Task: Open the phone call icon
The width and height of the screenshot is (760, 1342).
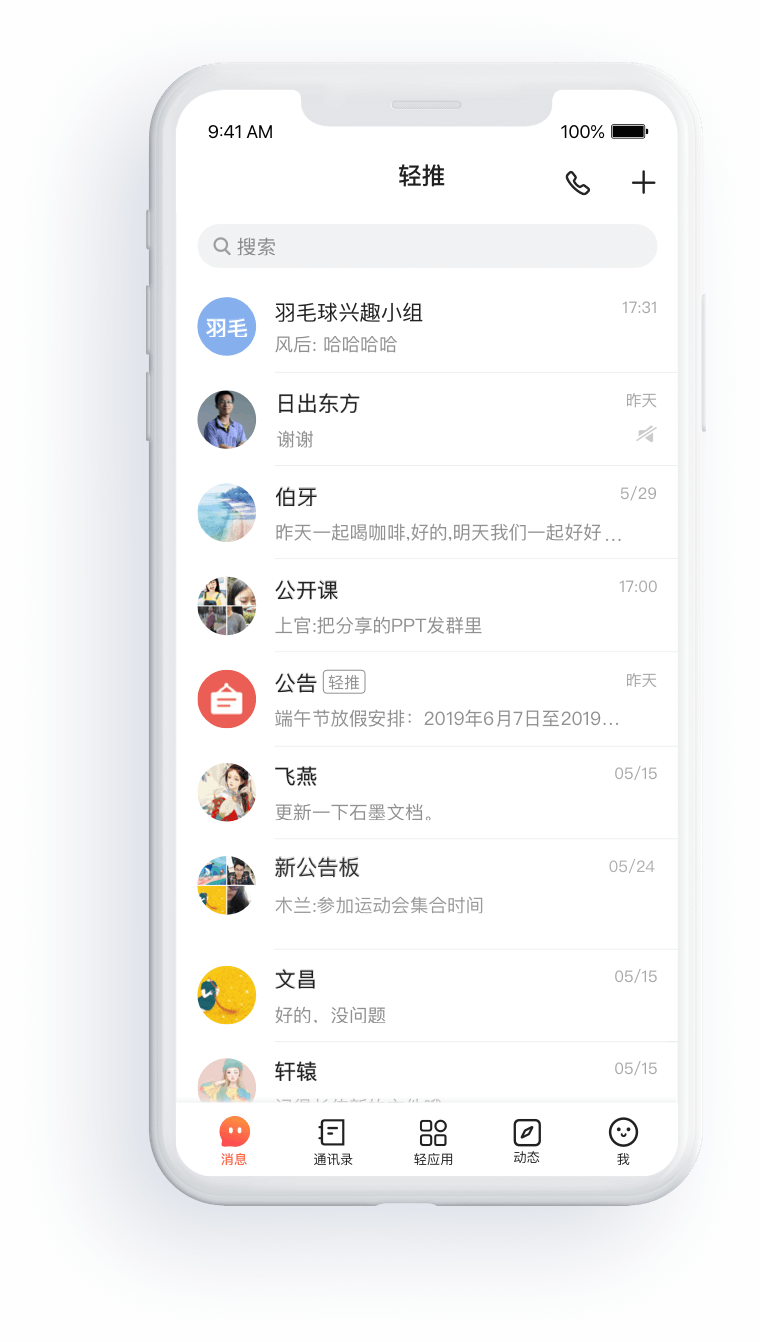Action: click(578, 182)
